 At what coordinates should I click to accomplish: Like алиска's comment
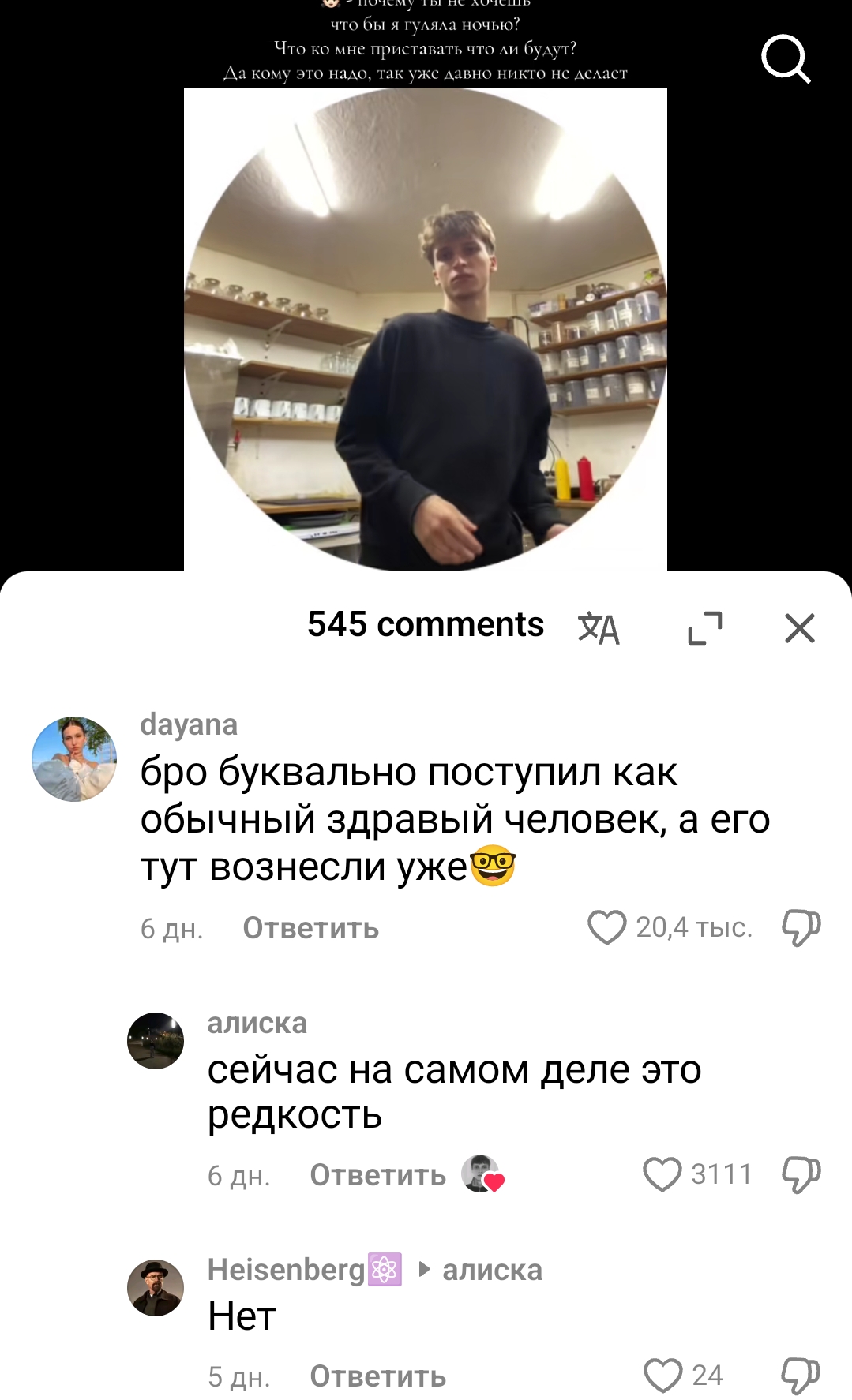pos(662,1174)
